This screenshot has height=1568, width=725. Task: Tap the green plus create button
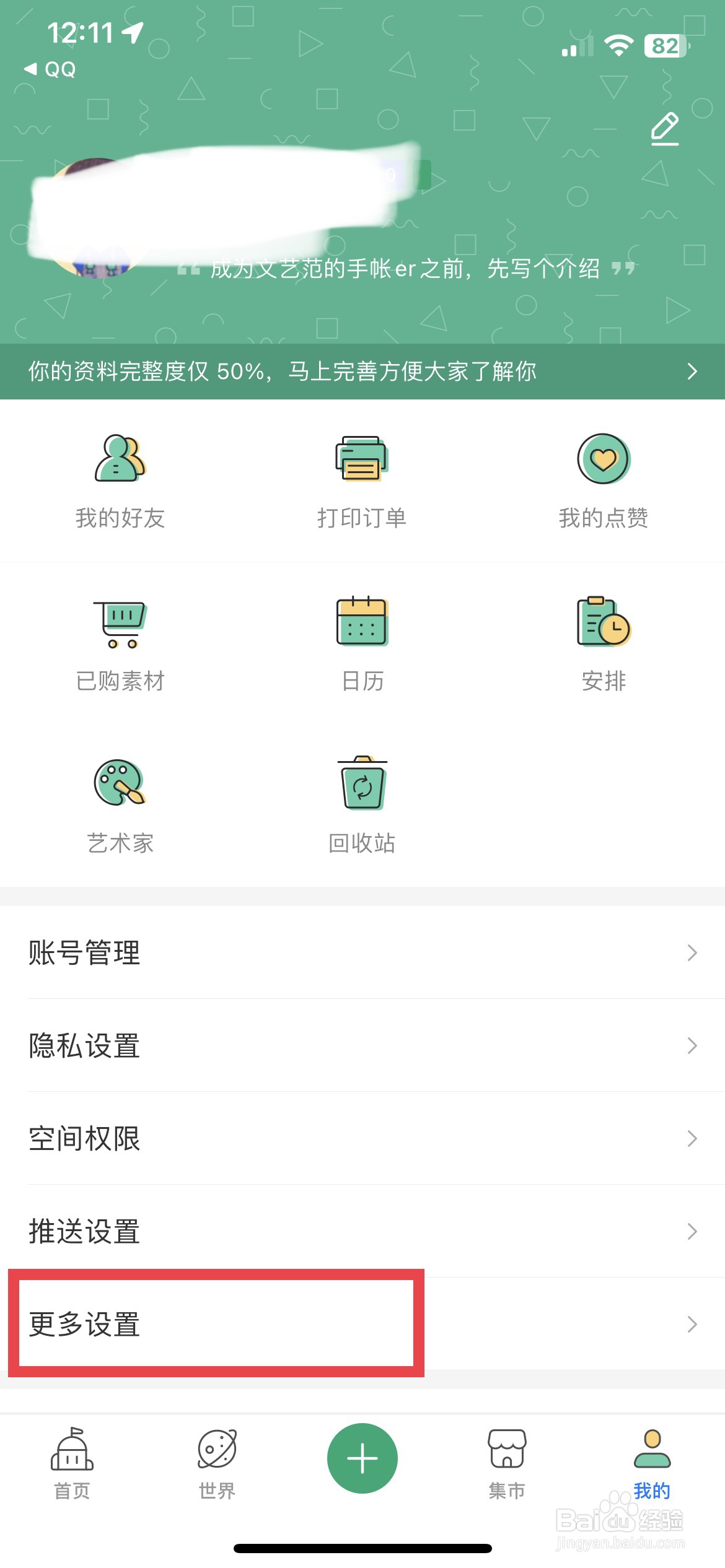click(x=362, y=1457)
